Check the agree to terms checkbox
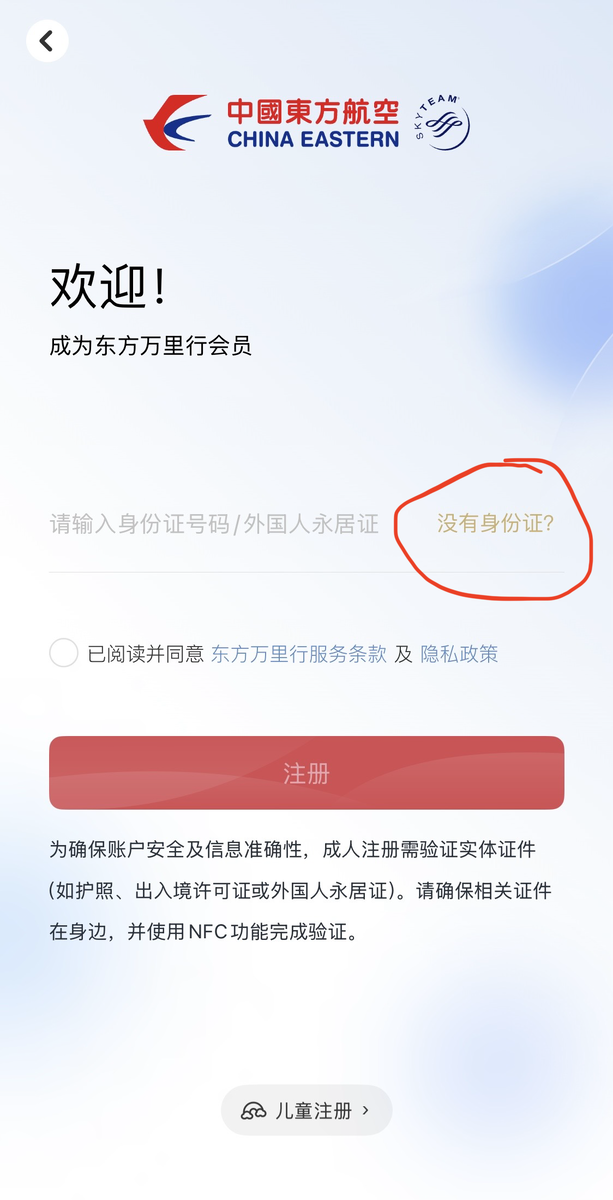This screenshot has height=1200, width=613. click(x=64, y=654)
